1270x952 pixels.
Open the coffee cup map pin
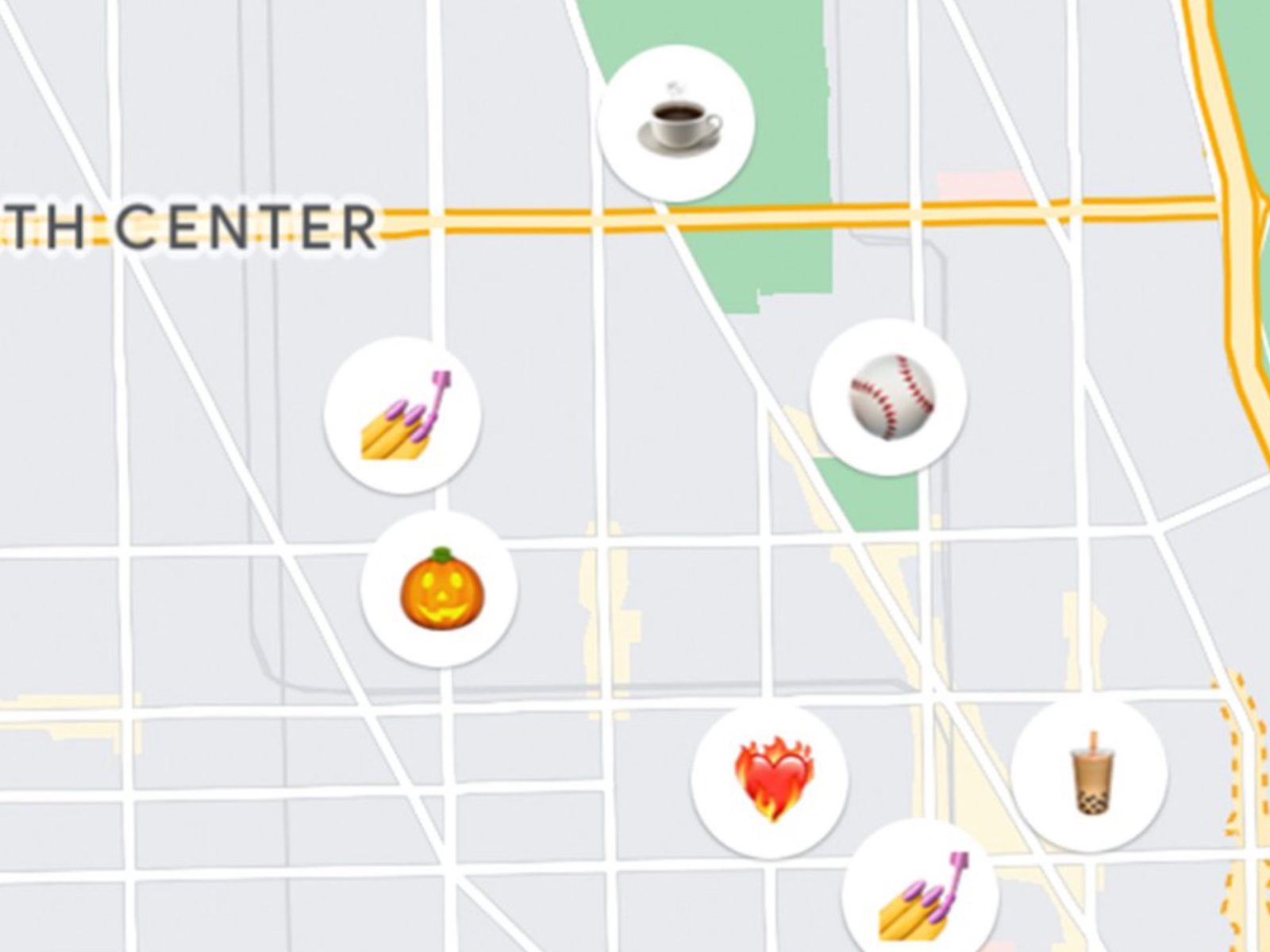[x=676, y=123]
